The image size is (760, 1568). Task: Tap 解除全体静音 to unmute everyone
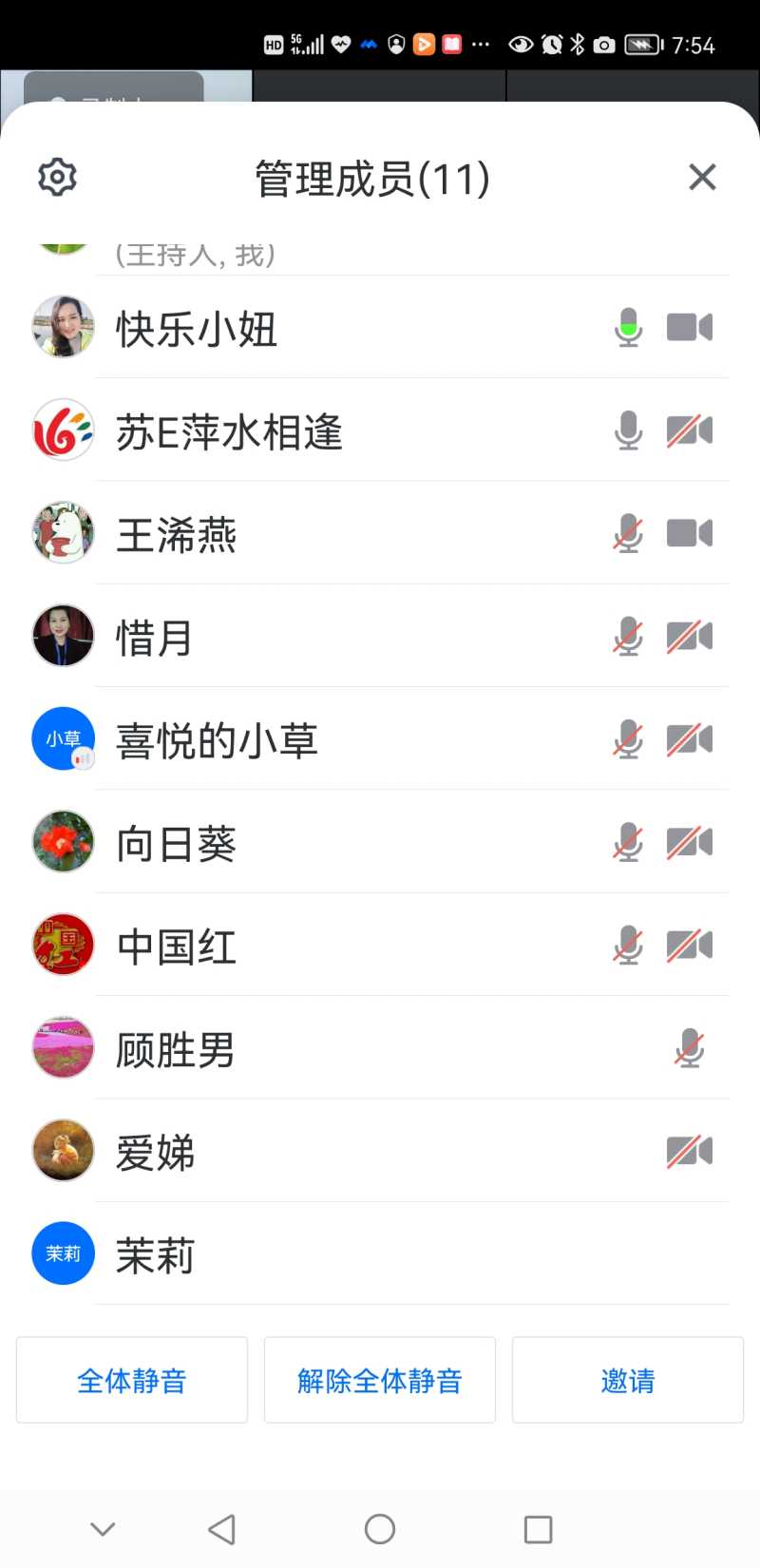[x=380, y=1380]
